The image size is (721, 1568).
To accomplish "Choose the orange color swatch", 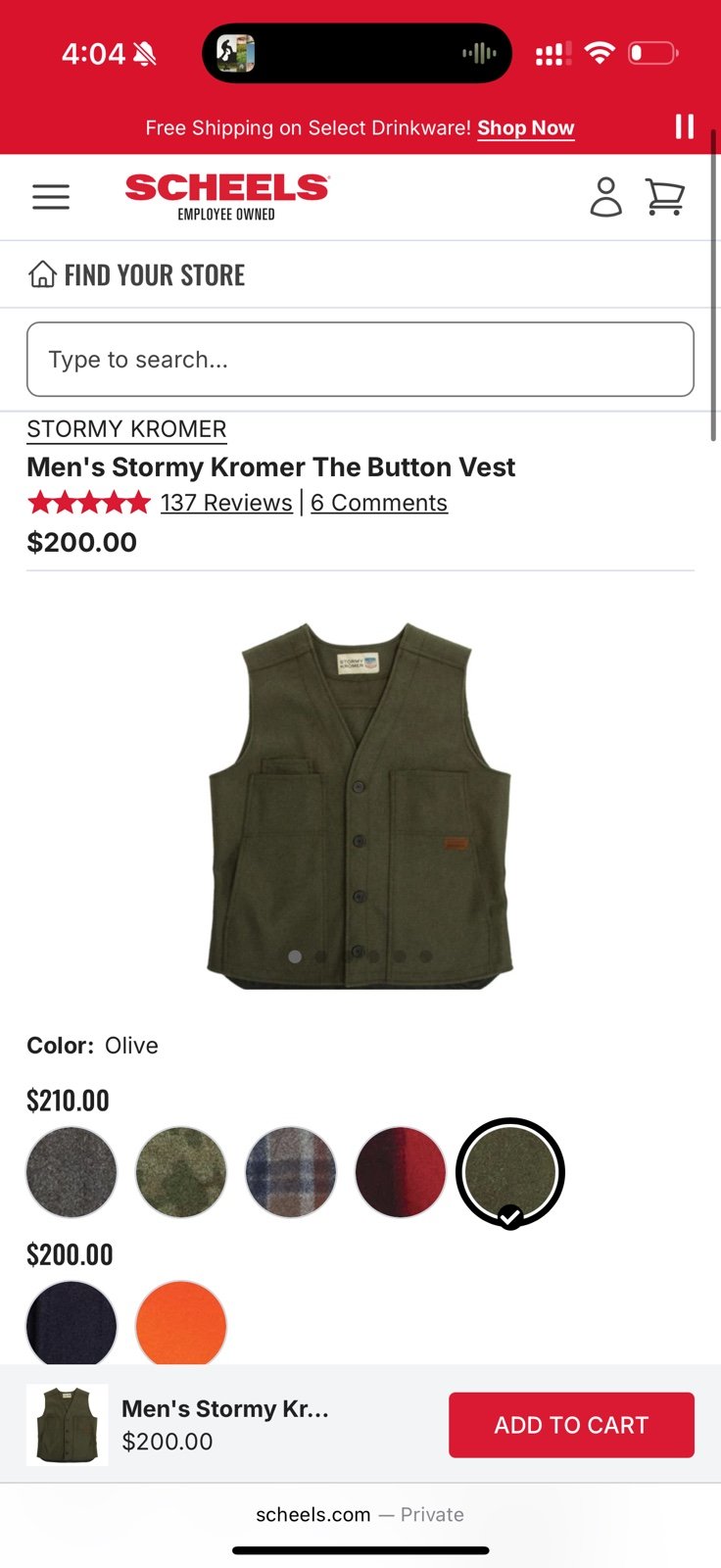I will coord(181,1323).
